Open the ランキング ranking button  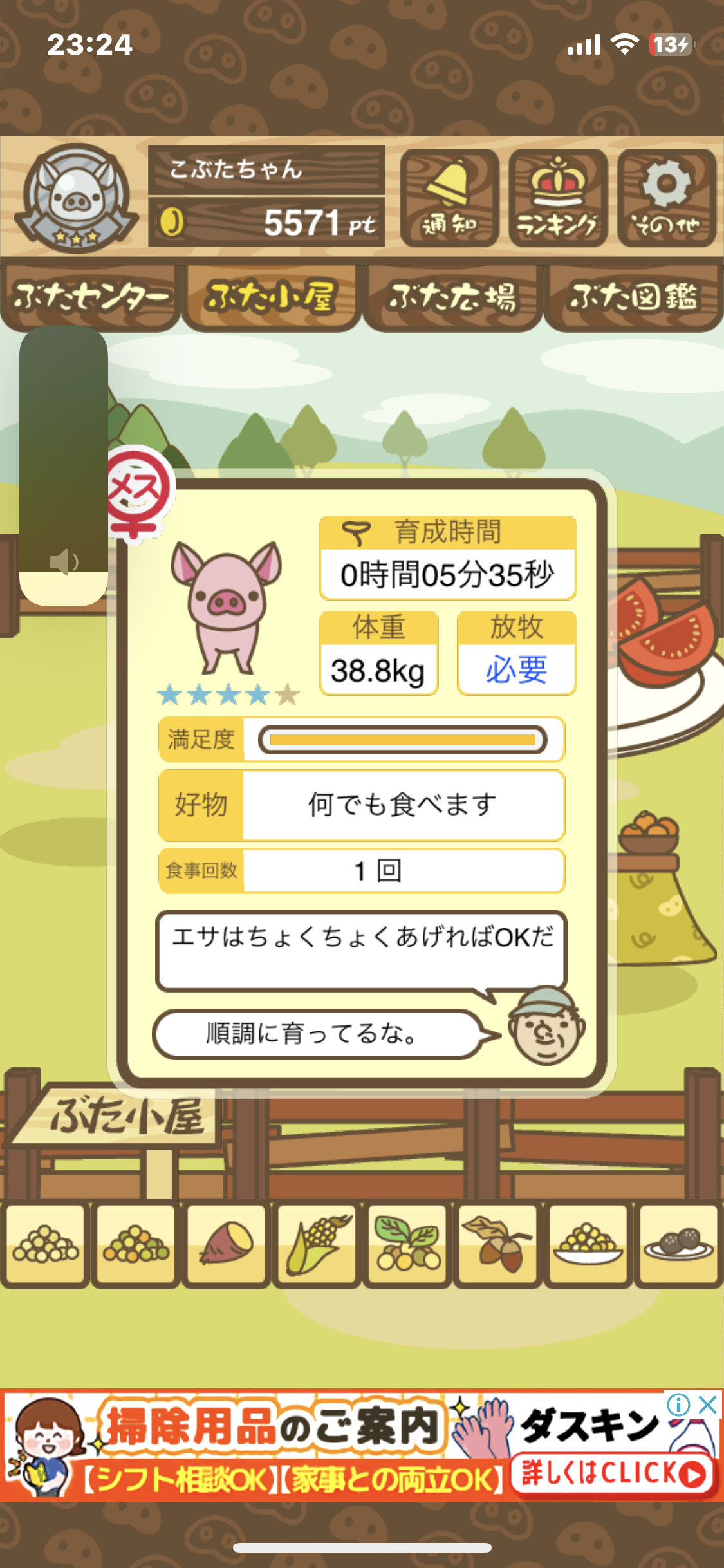tap(557, 198)
